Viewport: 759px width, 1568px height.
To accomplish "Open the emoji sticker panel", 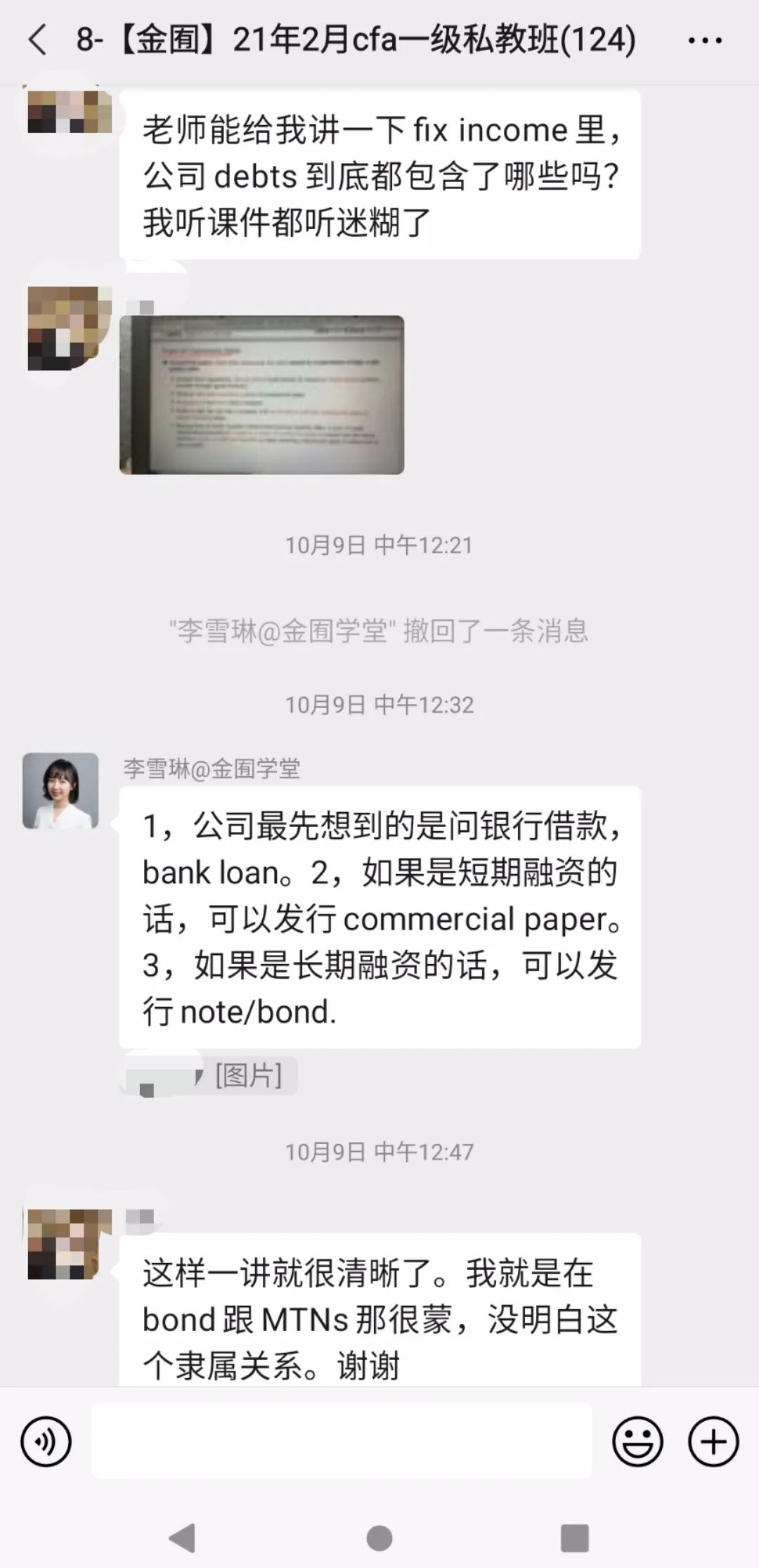I will click(637, 1441).
